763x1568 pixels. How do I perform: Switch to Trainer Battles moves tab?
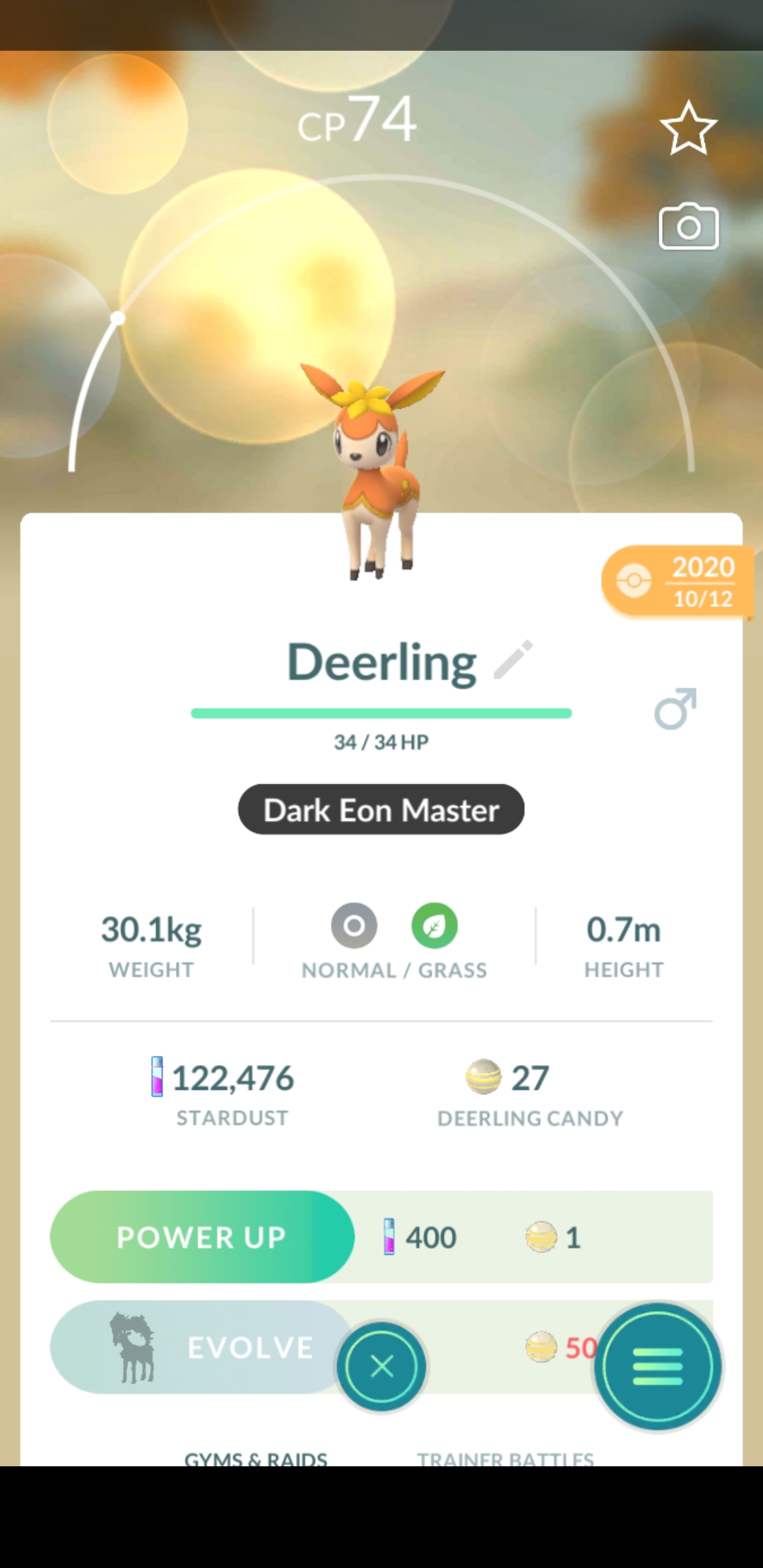click(x=505, y=1457)
